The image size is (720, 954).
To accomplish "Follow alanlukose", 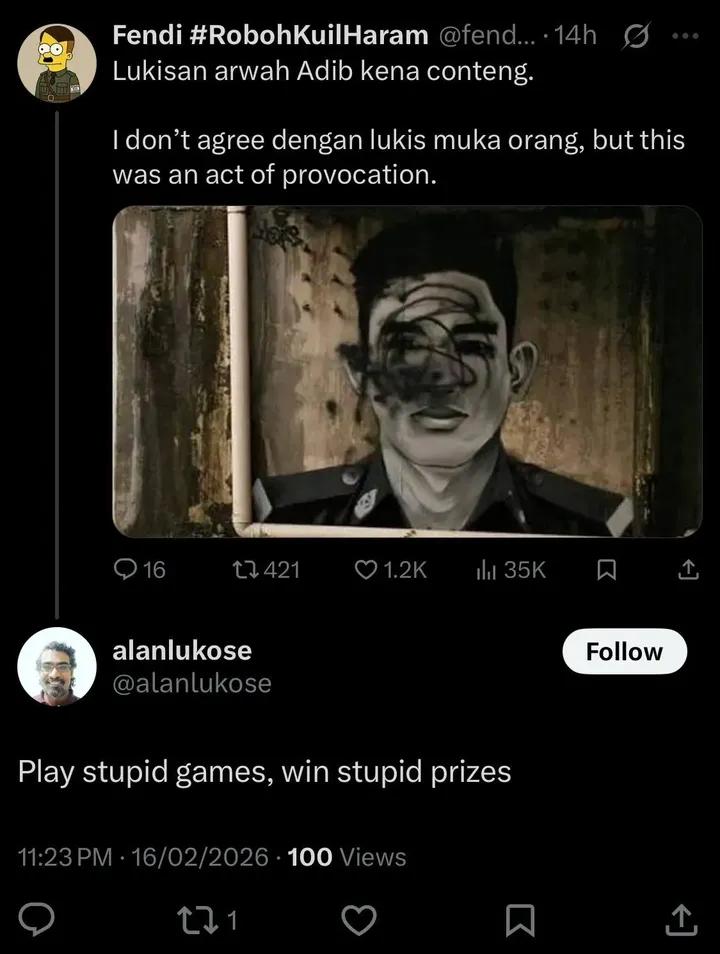I will 624,652.
